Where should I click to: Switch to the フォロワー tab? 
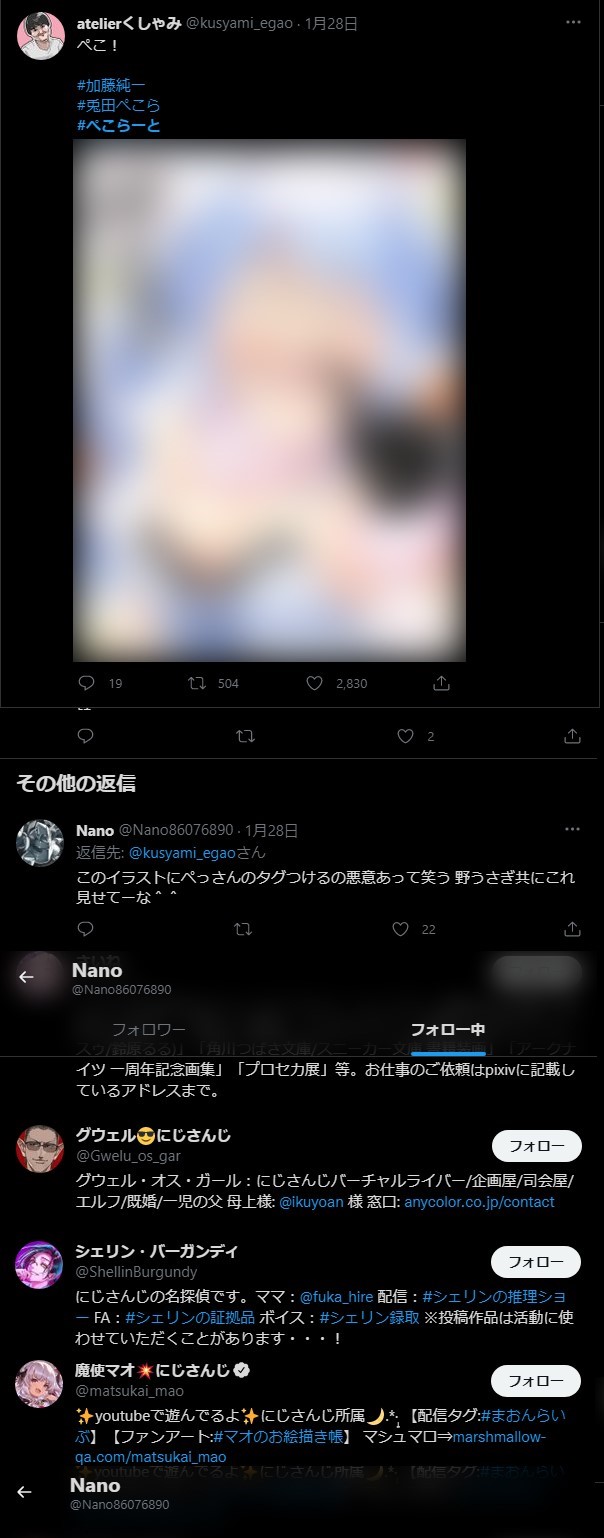coord(148,1029)
